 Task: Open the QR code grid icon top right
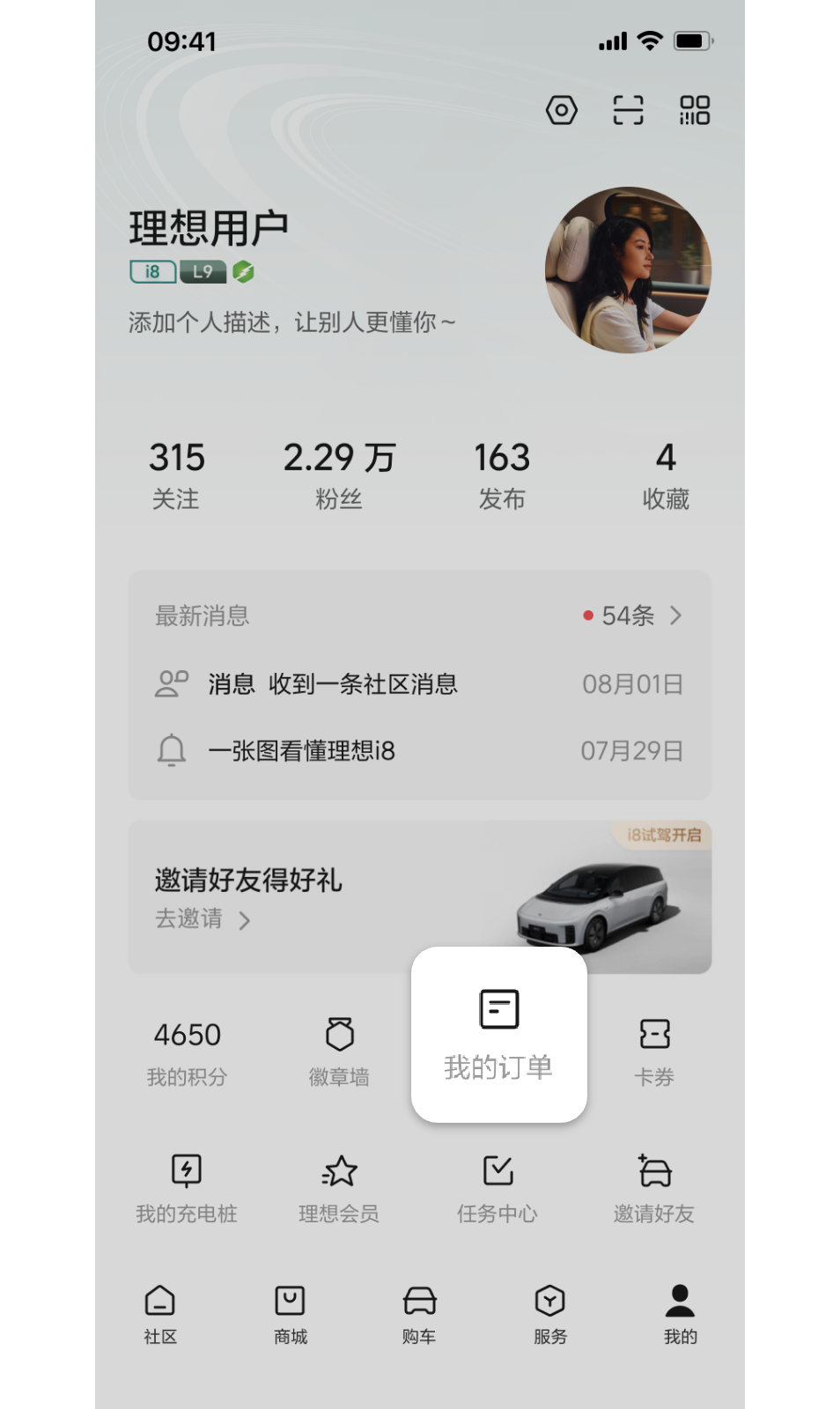point(694,109)
